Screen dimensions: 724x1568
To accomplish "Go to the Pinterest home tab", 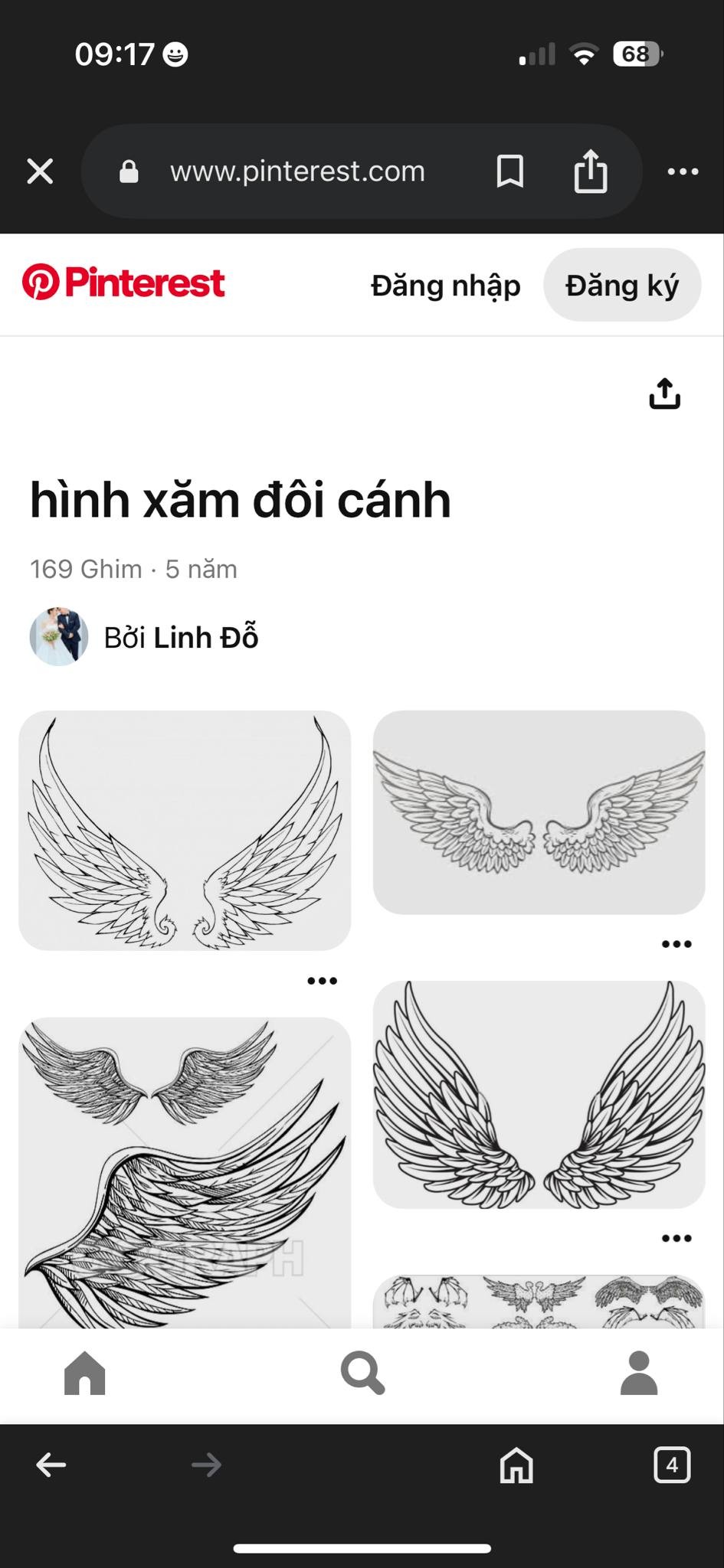I will [84, 1374].
